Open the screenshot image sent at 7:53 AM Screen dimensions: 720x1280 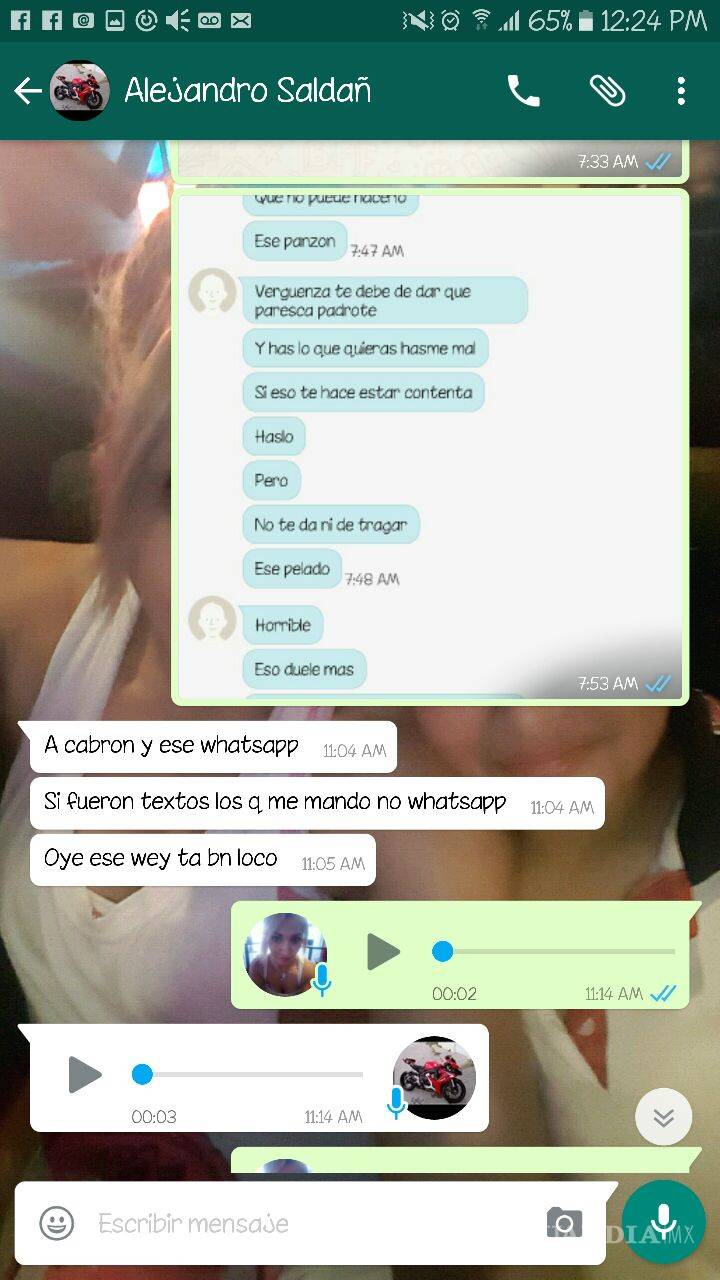tap(430, 445)
